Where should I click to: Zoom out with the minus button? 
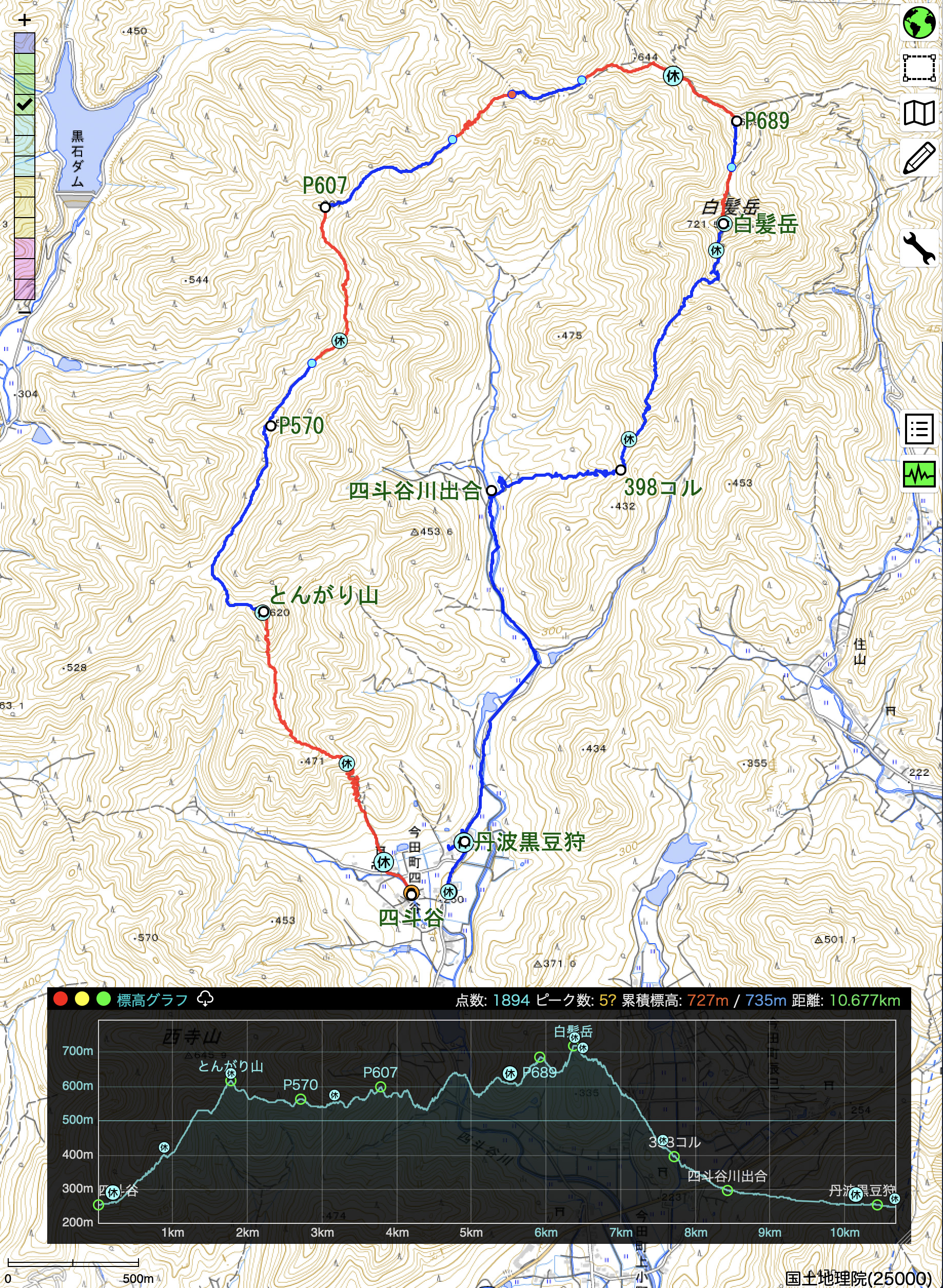(x=25, y=313)
